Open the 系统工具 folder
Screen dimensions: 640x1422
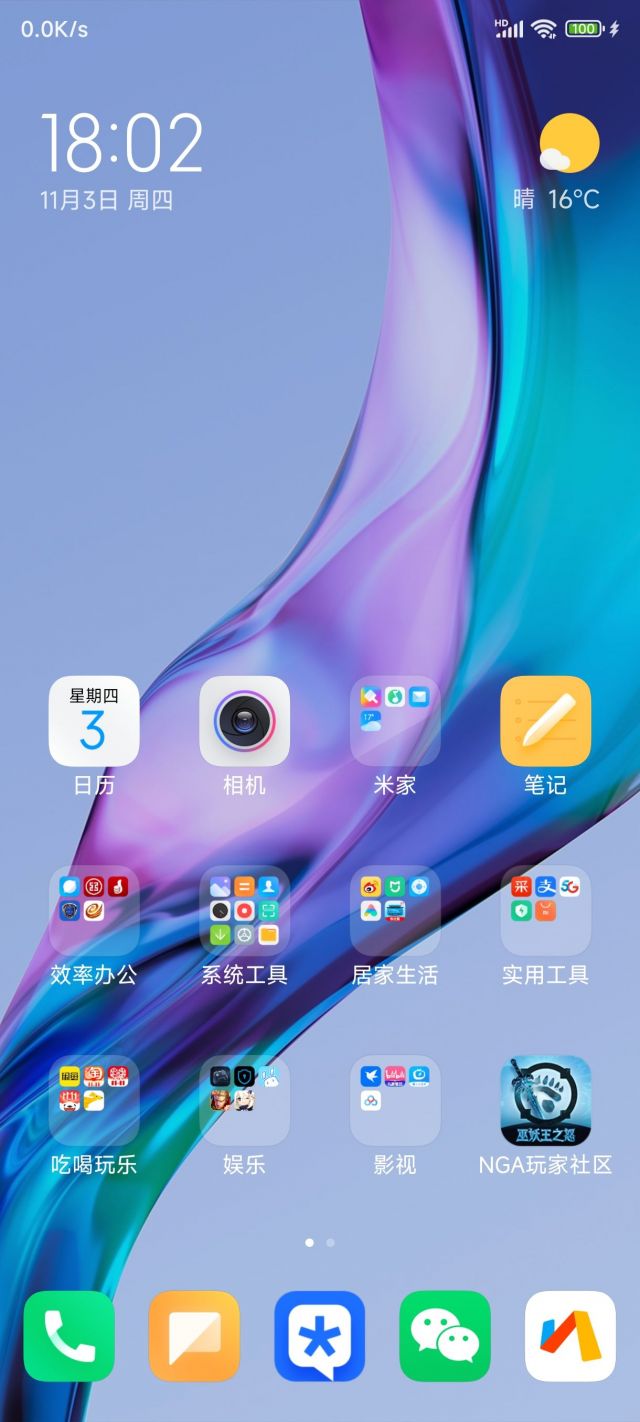click(245, 910)
